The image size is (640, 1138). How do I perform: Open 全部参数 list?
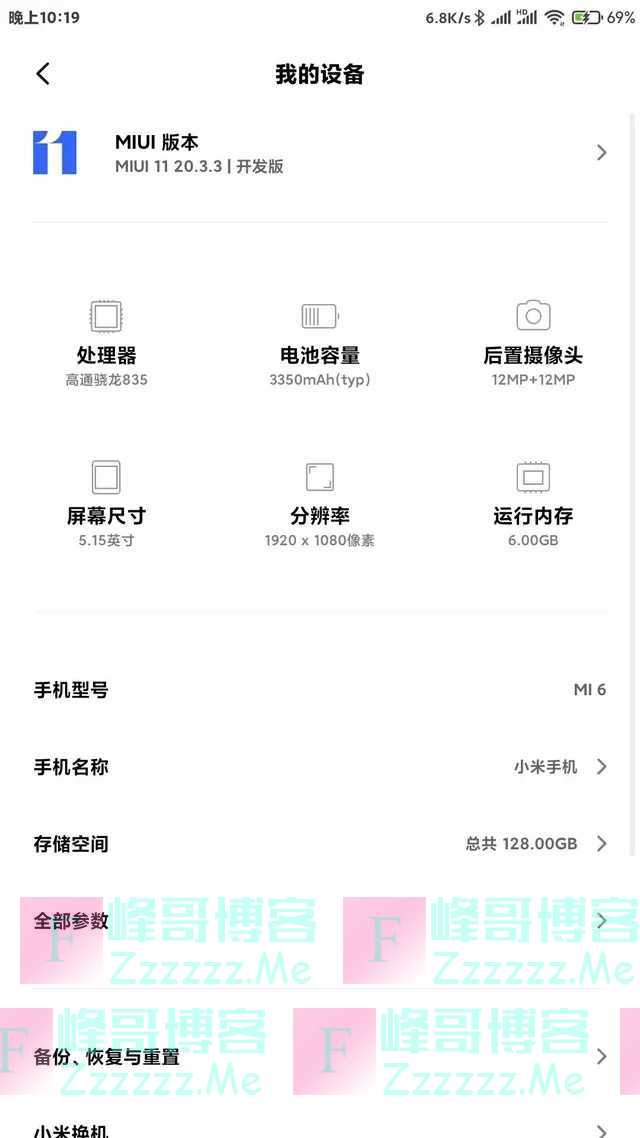coord(320,921)
